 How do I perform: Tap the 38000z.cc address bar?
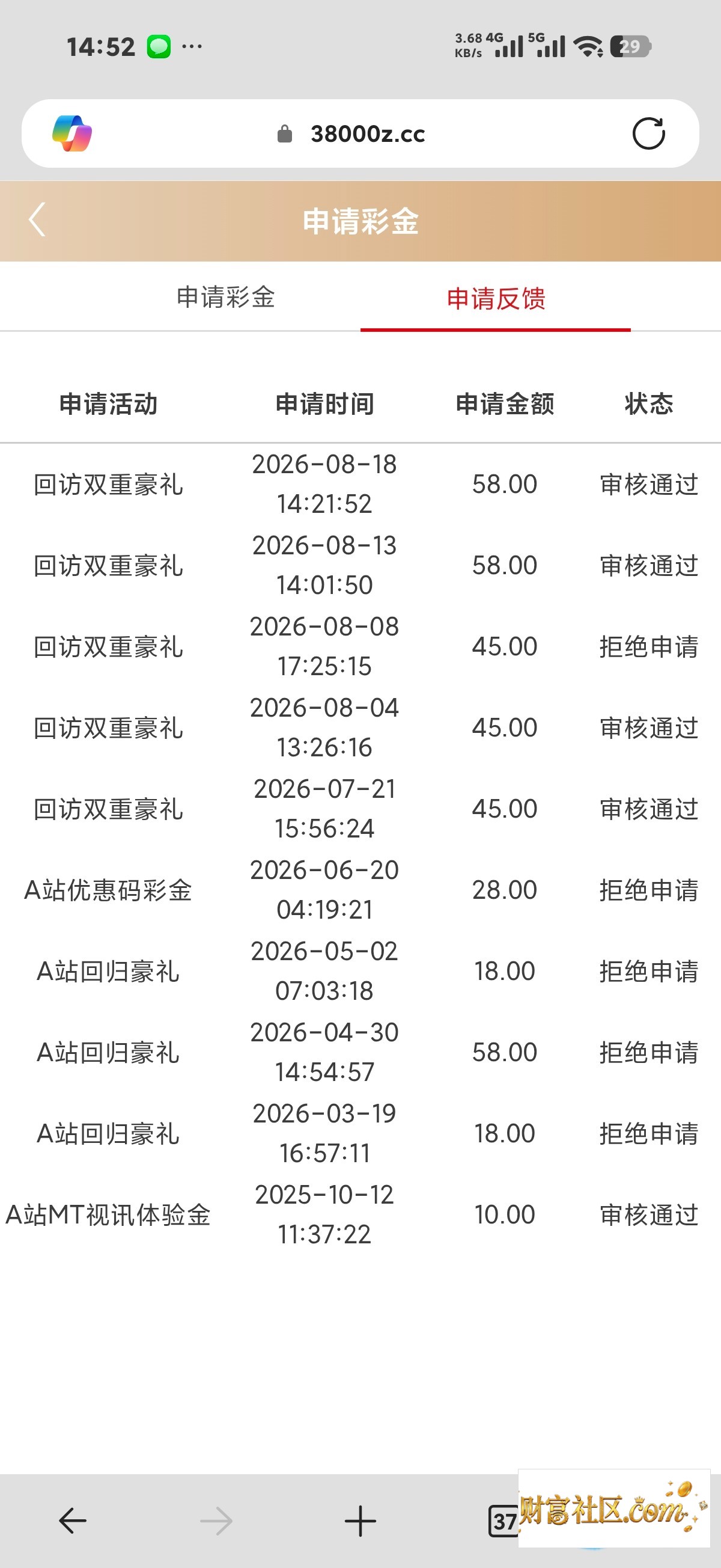click(x=360, y=133)
